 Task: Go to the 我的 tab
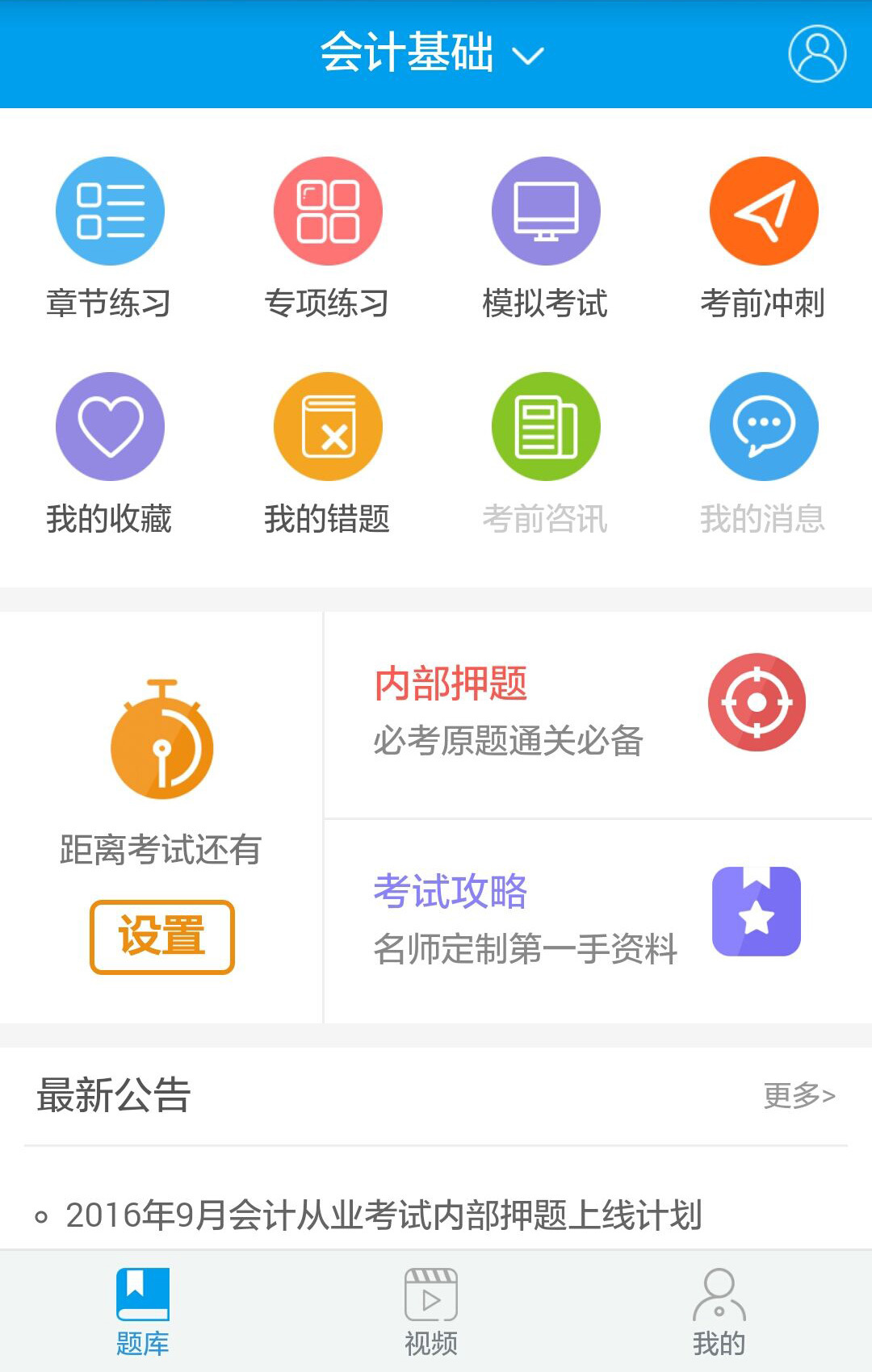[719, 1311]
